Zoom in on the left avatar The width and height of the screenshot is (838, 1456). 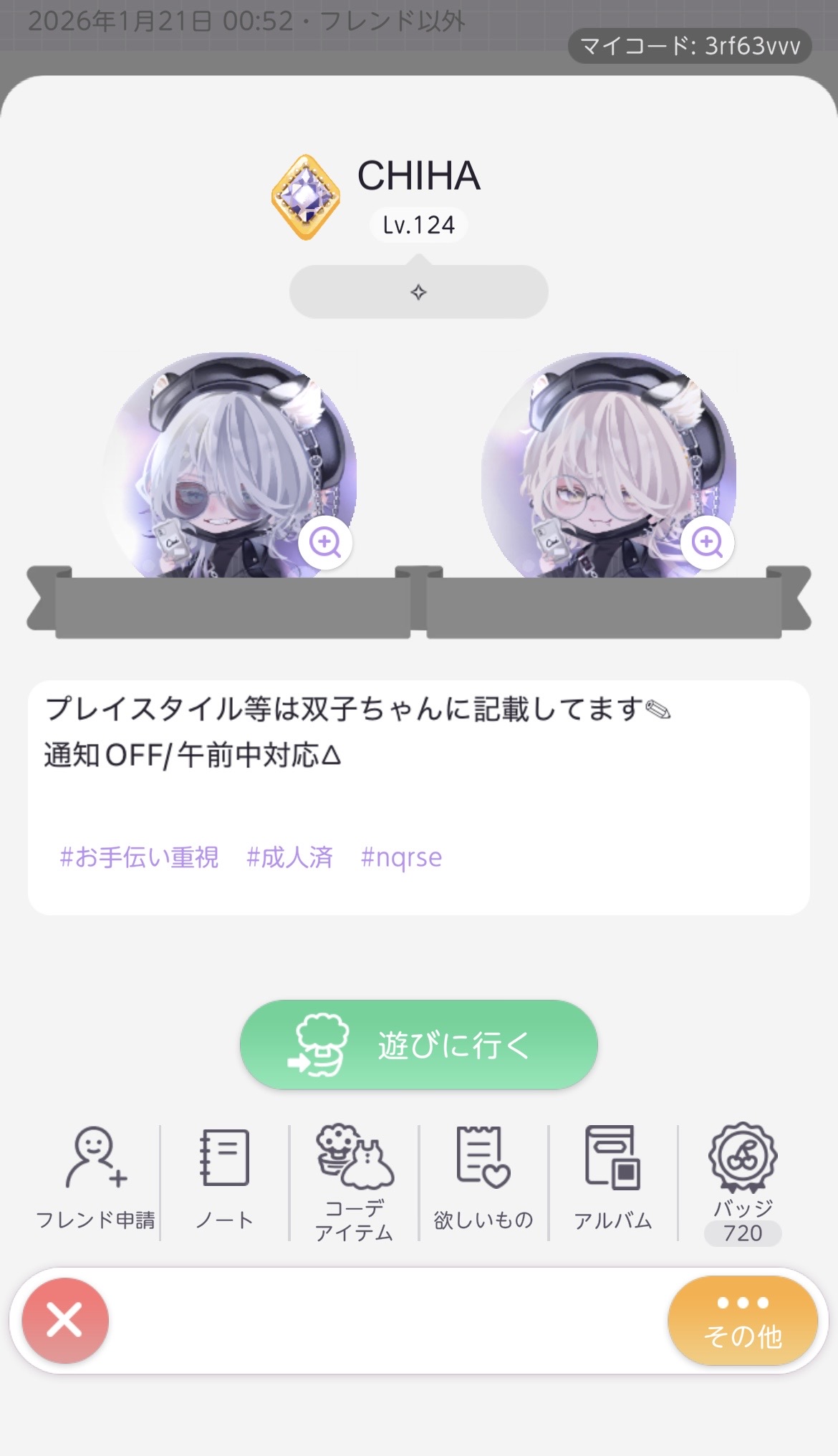point(324,542)
